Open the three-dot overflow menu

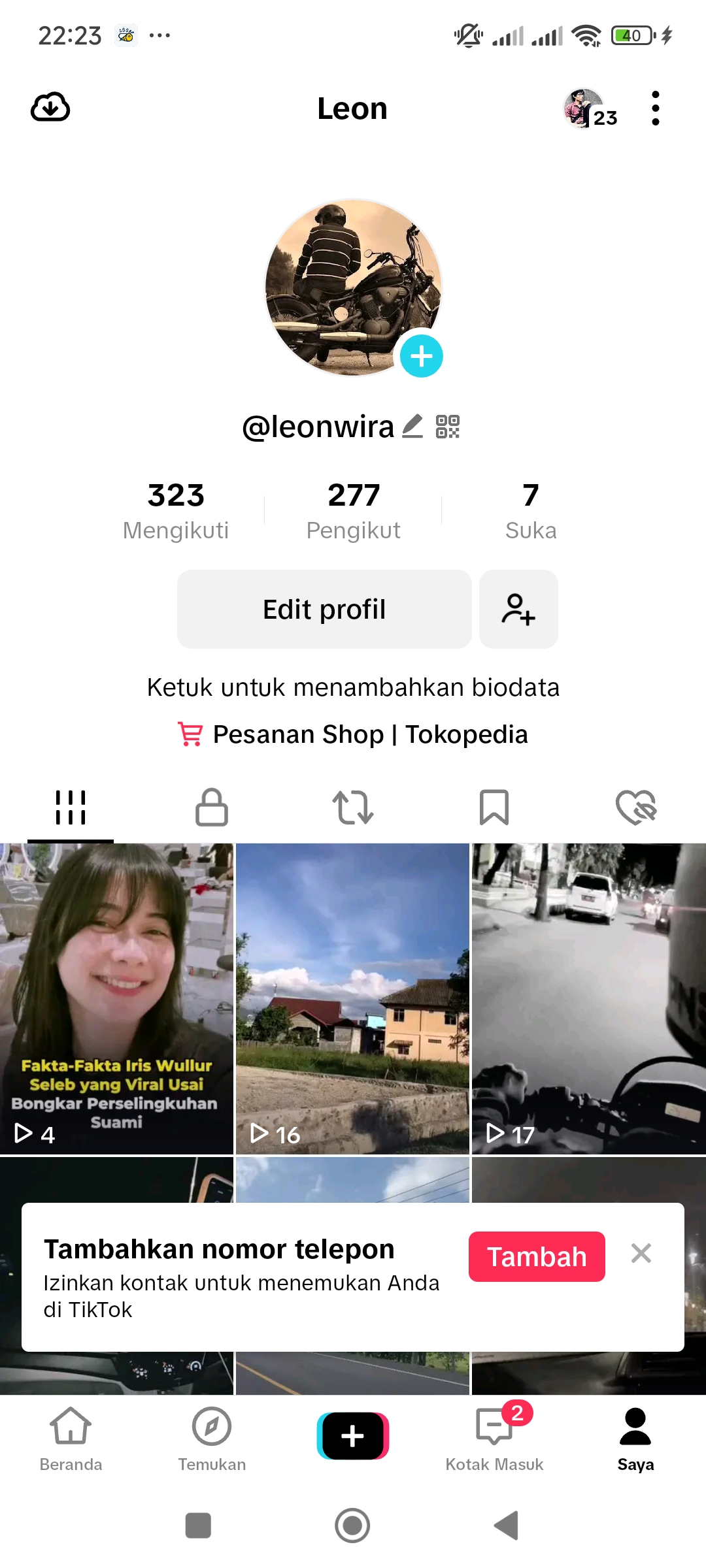click(656, 108)
